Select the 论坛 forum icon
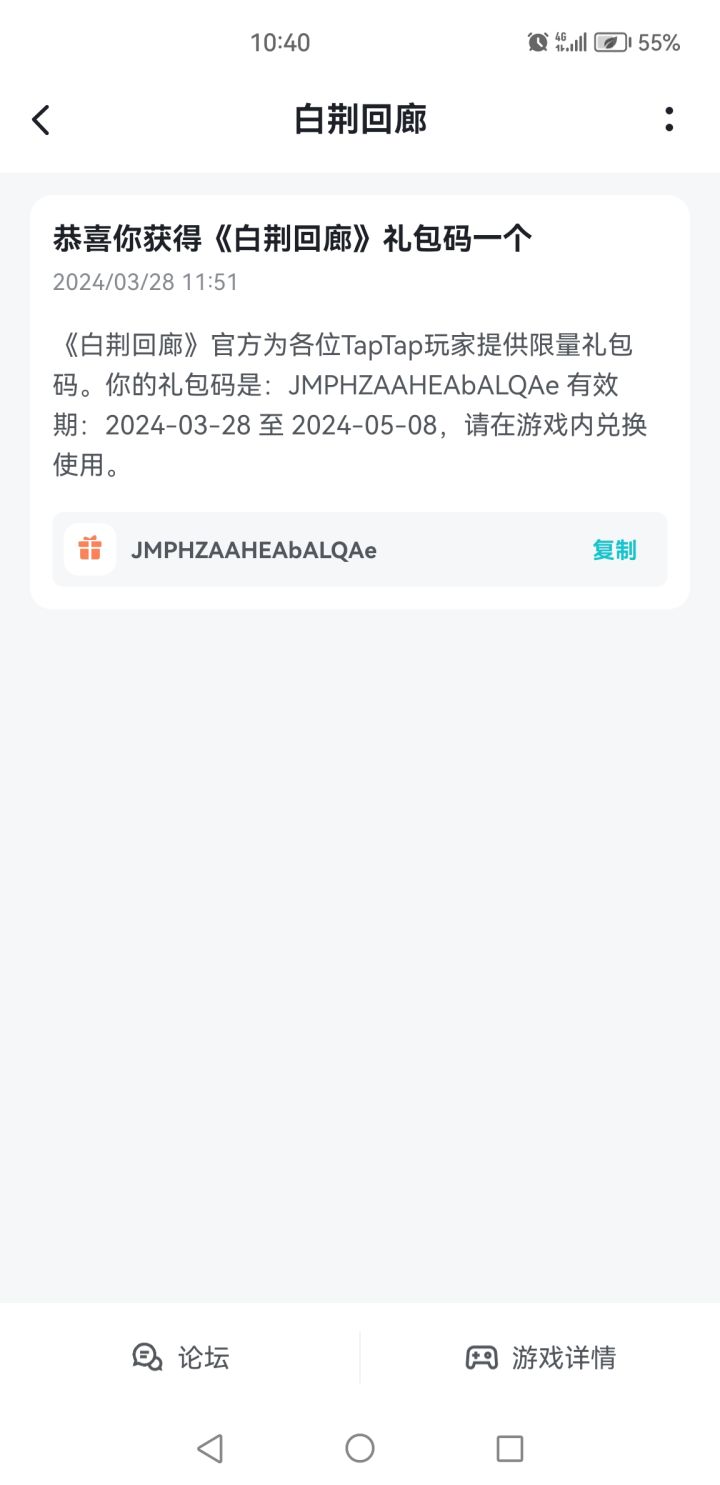Image resolution: width=720 pixels, height=1485 pixels. point(146,1357)
